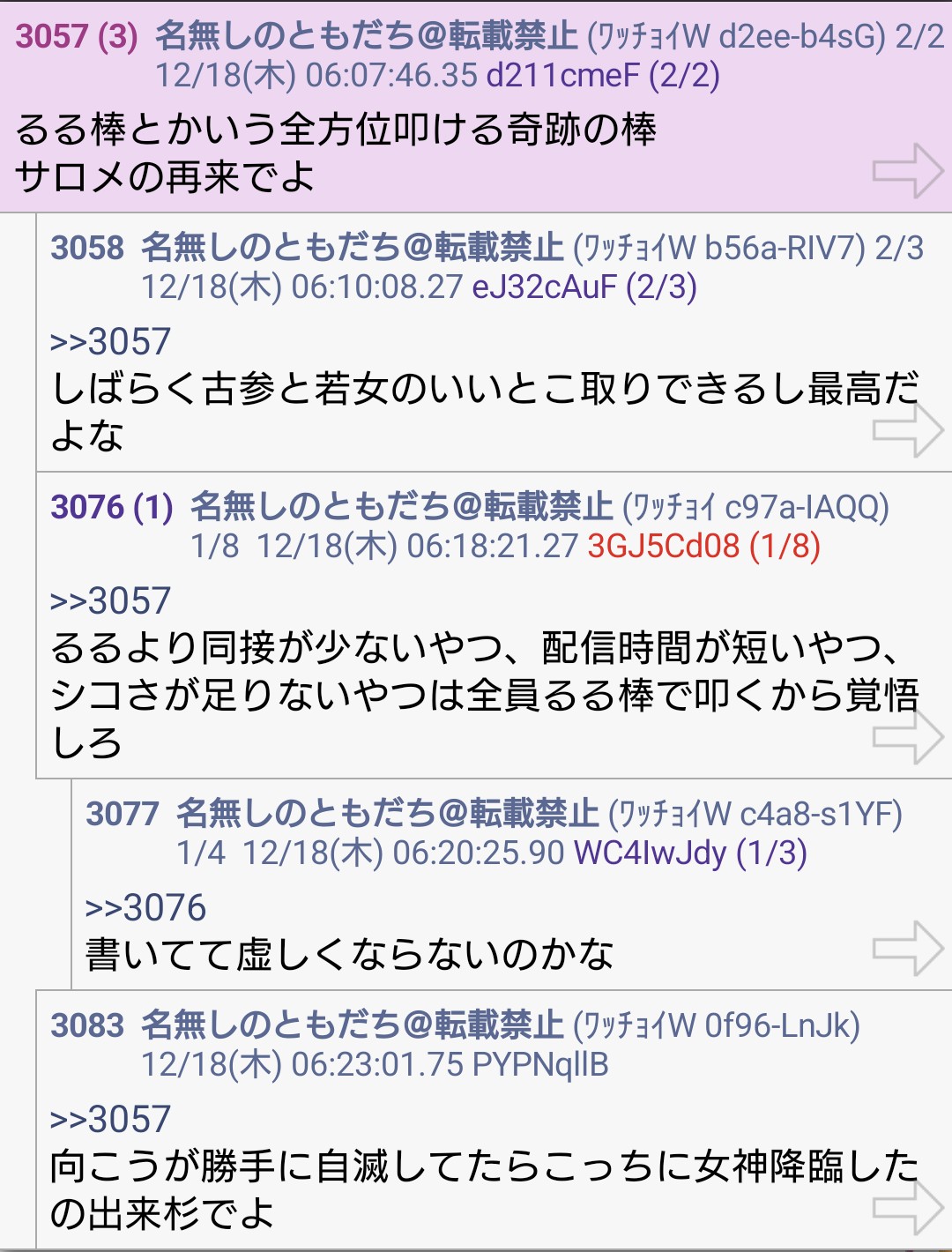Open replies via post number 3076 (1)

[111, 508]
